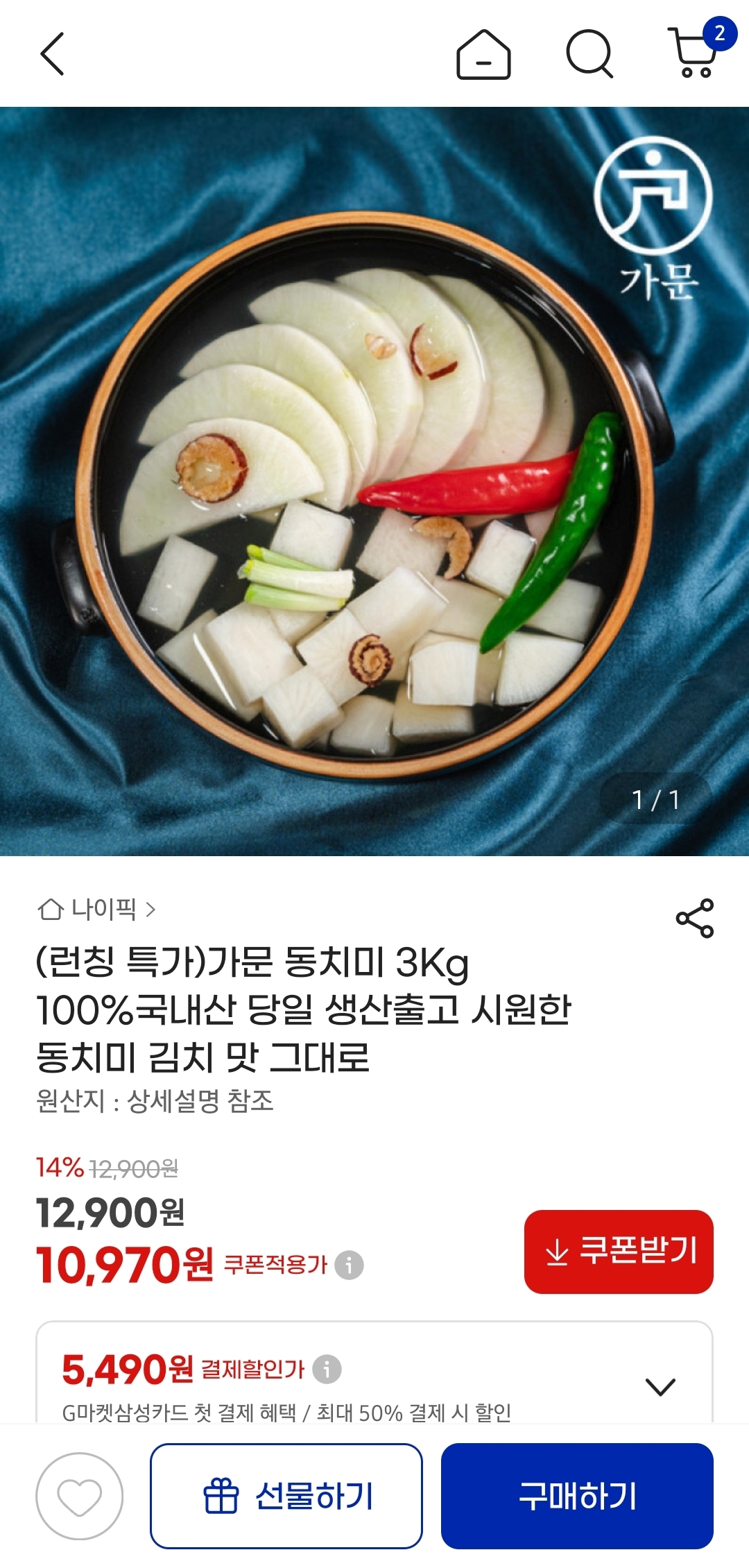Expand the 5,490원 payment discount details
The width and height of the screenshot is (749, 1568).
tap(660, 1386)
